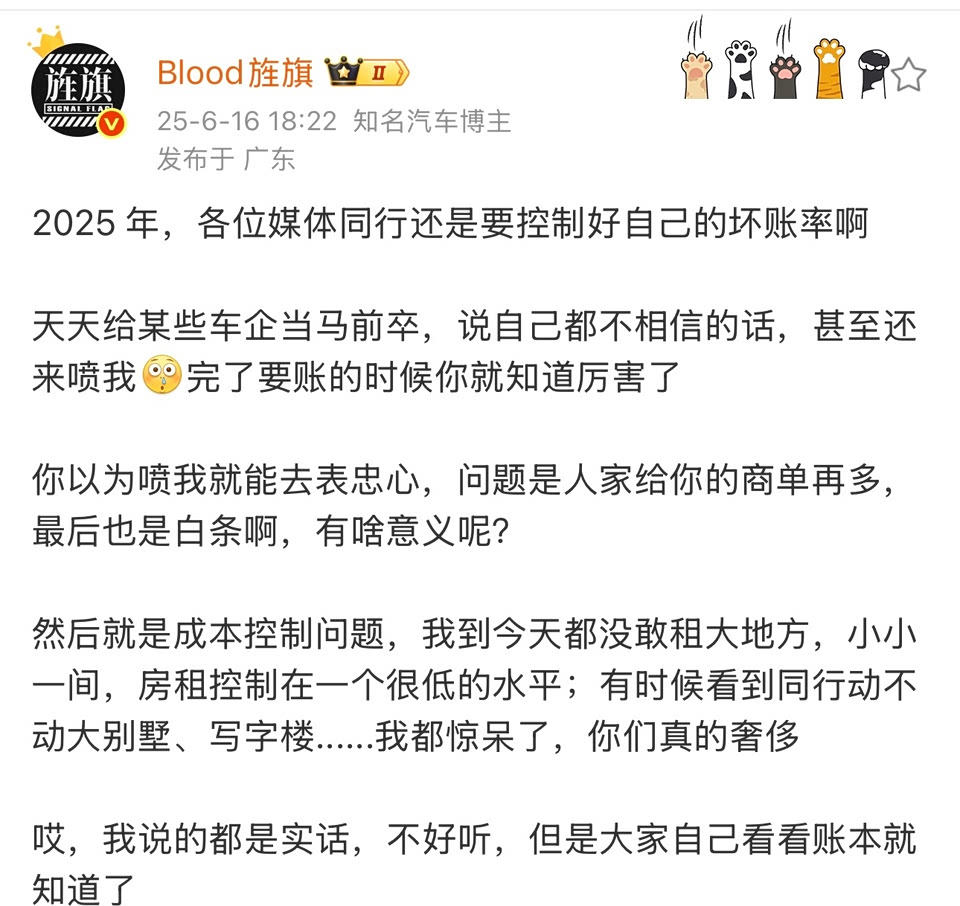960x906 pixels.
Task: Open the crown membership badge
Action: 368,73
